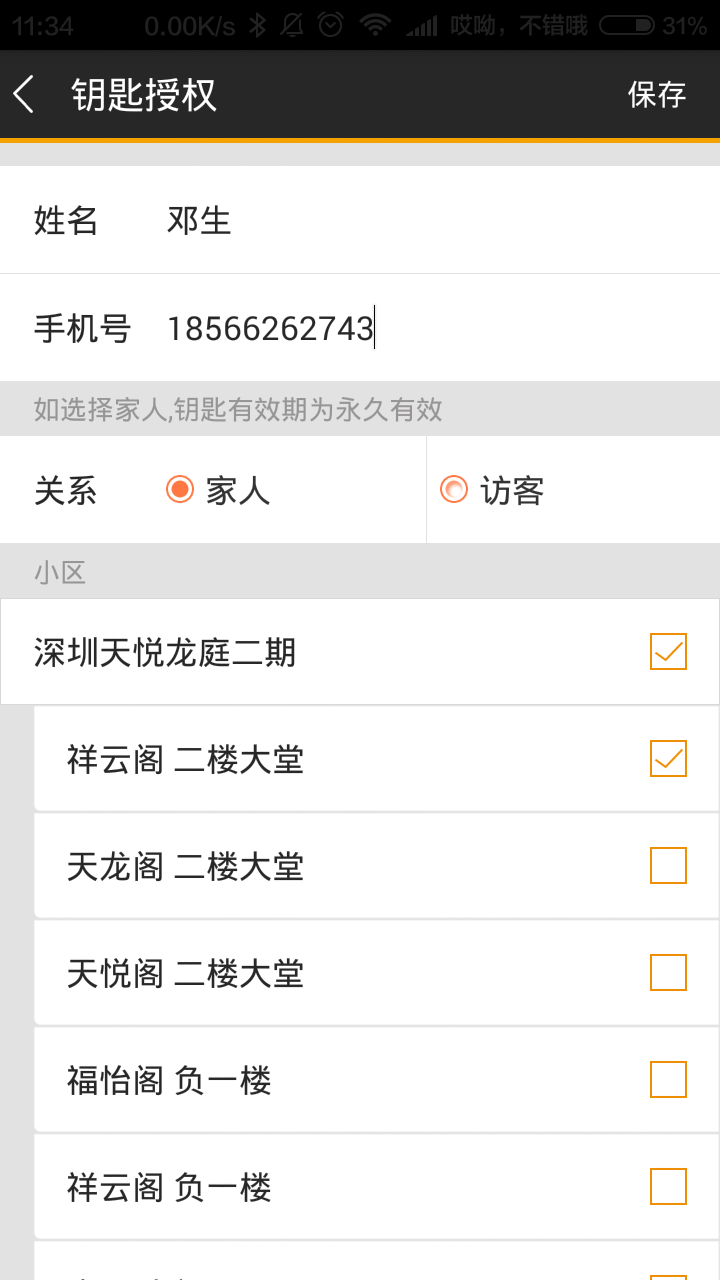Image resolution: width=720 pixels, height=1280 pixels.
Task: Check 祥云阁 负一楼
Action: tap(668, 1187)
